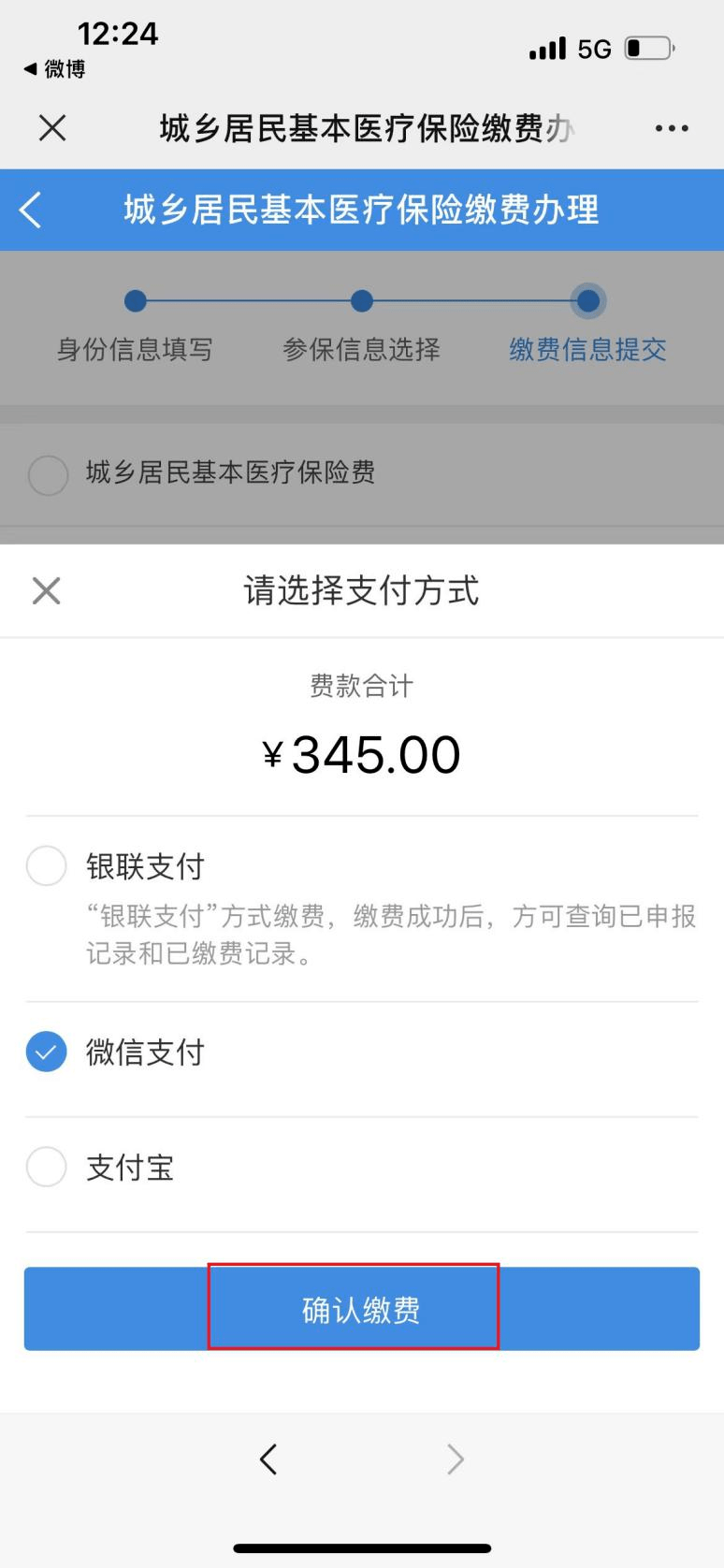Screen dimensions: 724x1568
Task: Tap 确认缴费 to confirm payment
Action: pos(361,1309)
